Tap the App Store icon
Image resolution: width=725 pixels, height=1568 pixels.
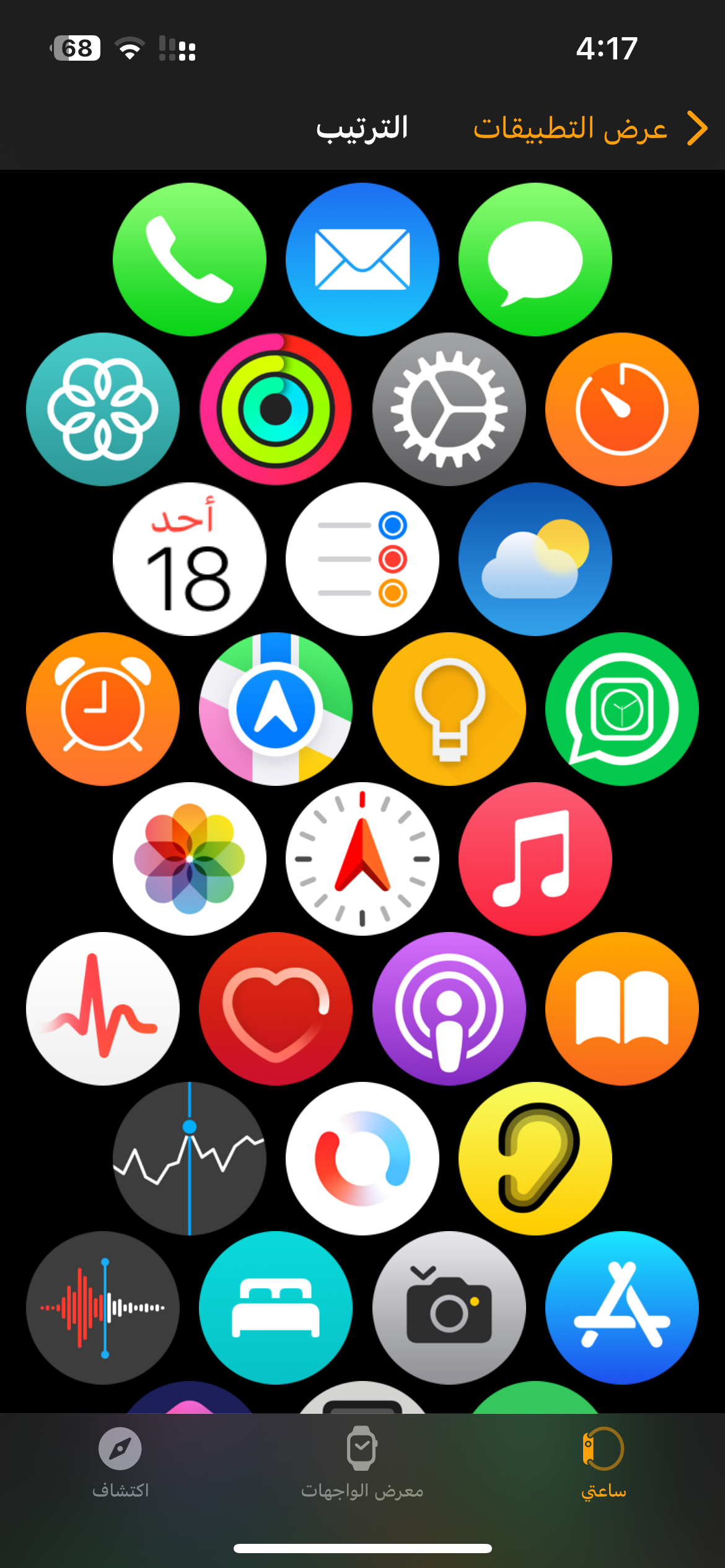click(x=622, y=1308)
